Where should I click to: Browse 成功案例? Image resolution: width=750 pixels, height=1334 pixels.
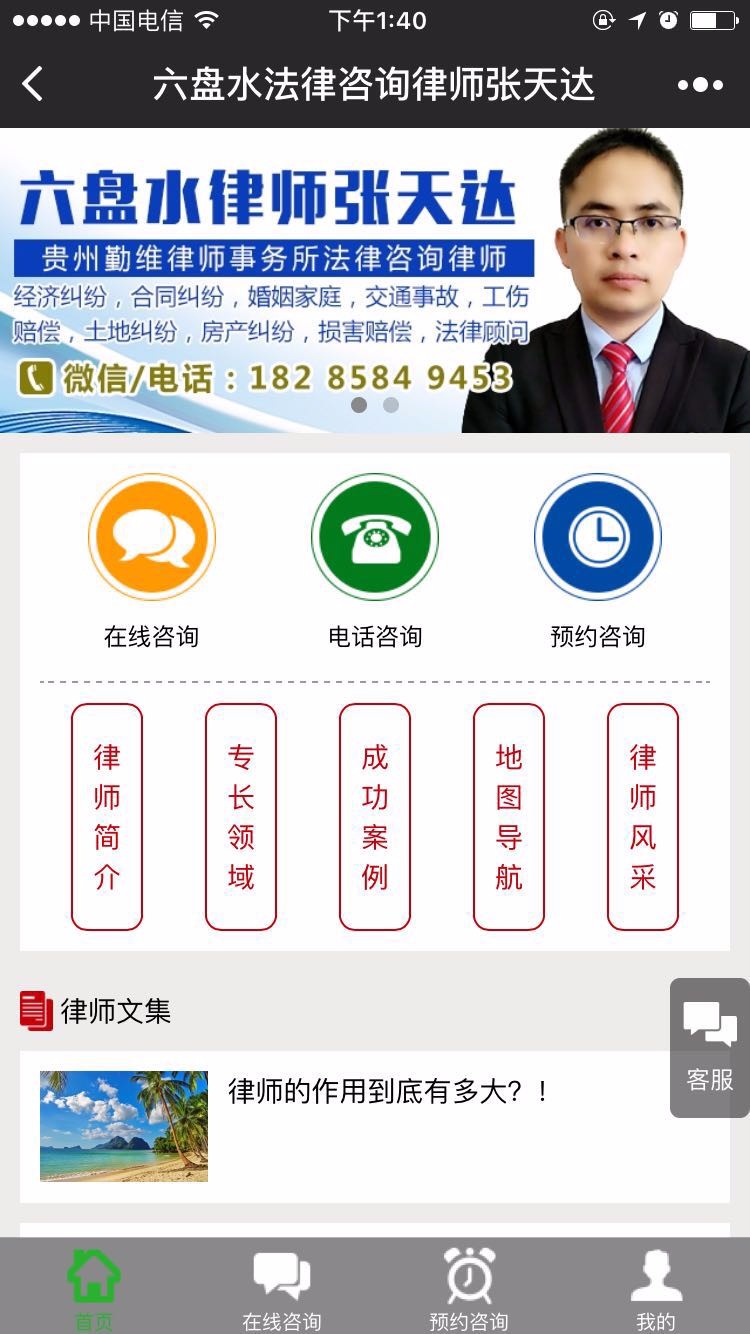click(375, 817)
